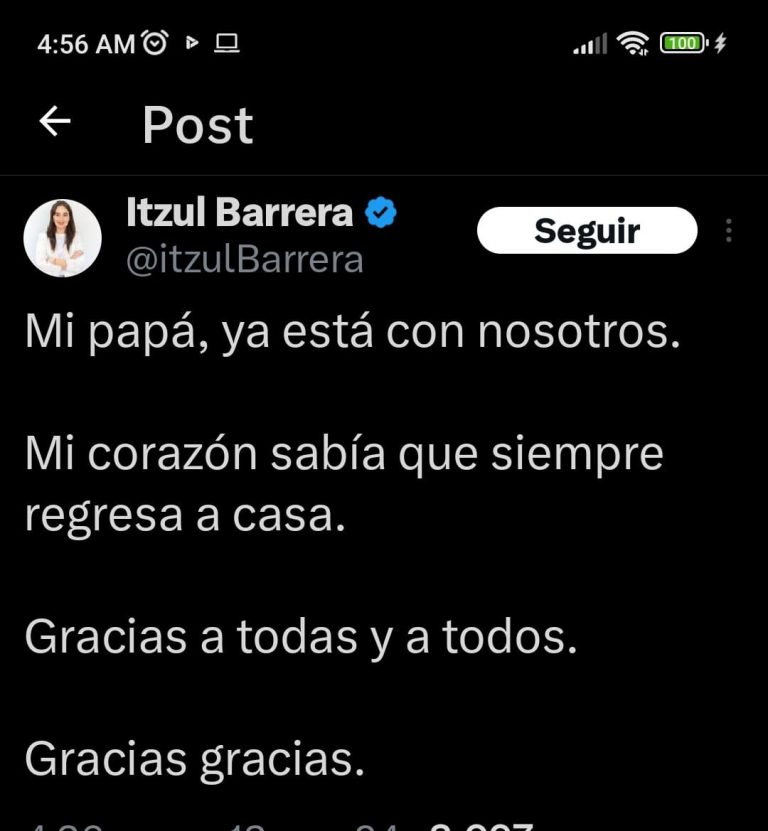The height and width of the screenshot is (831, 768).
Task: Tap the blue verified badge next to Itzul Barrera
Action: [381, 211]
